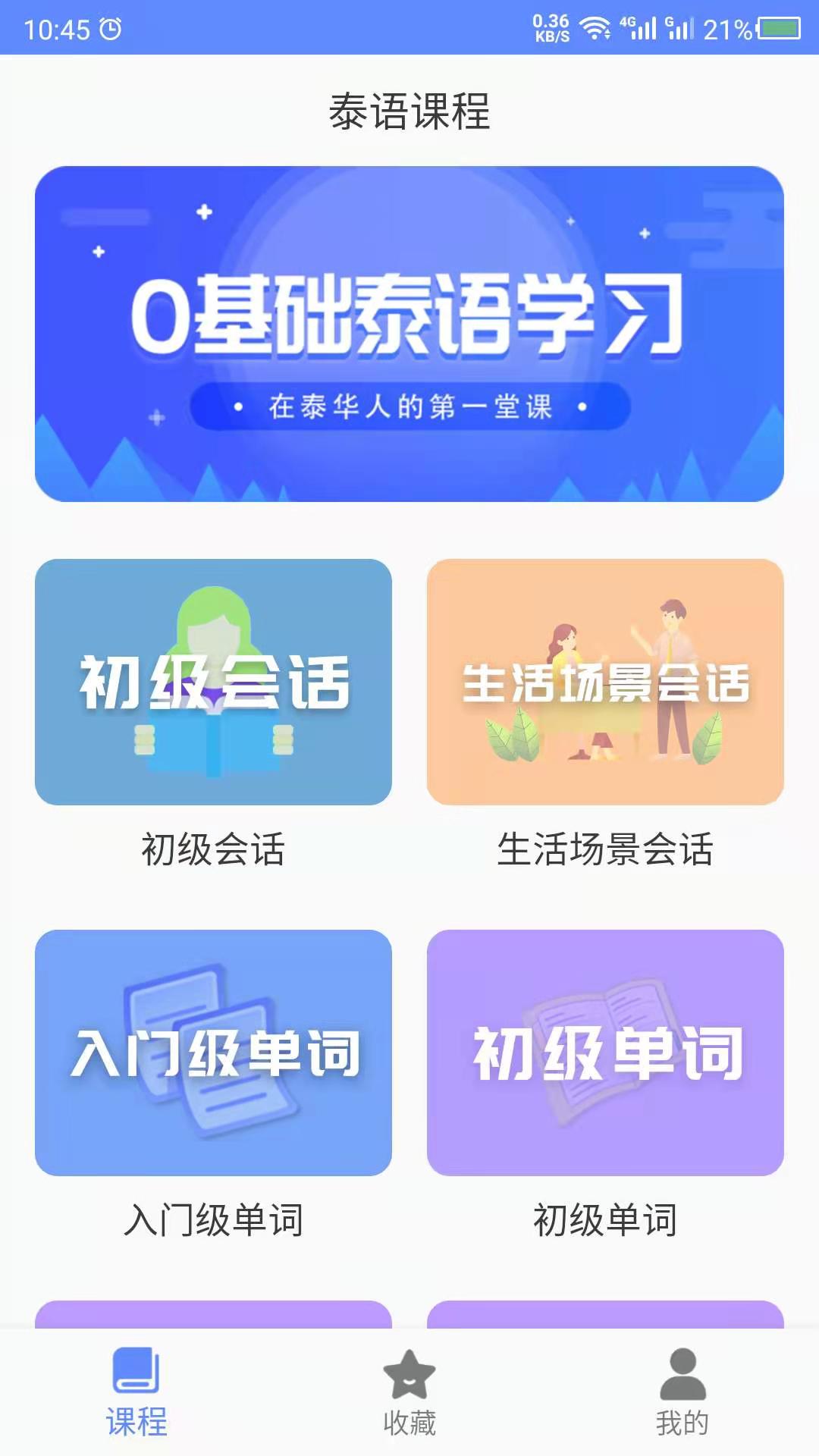The height and width of the screenshot is (1456, 819).
Task: Tap the partially visible purple card bottom right
Action: tap(605, 1319)
